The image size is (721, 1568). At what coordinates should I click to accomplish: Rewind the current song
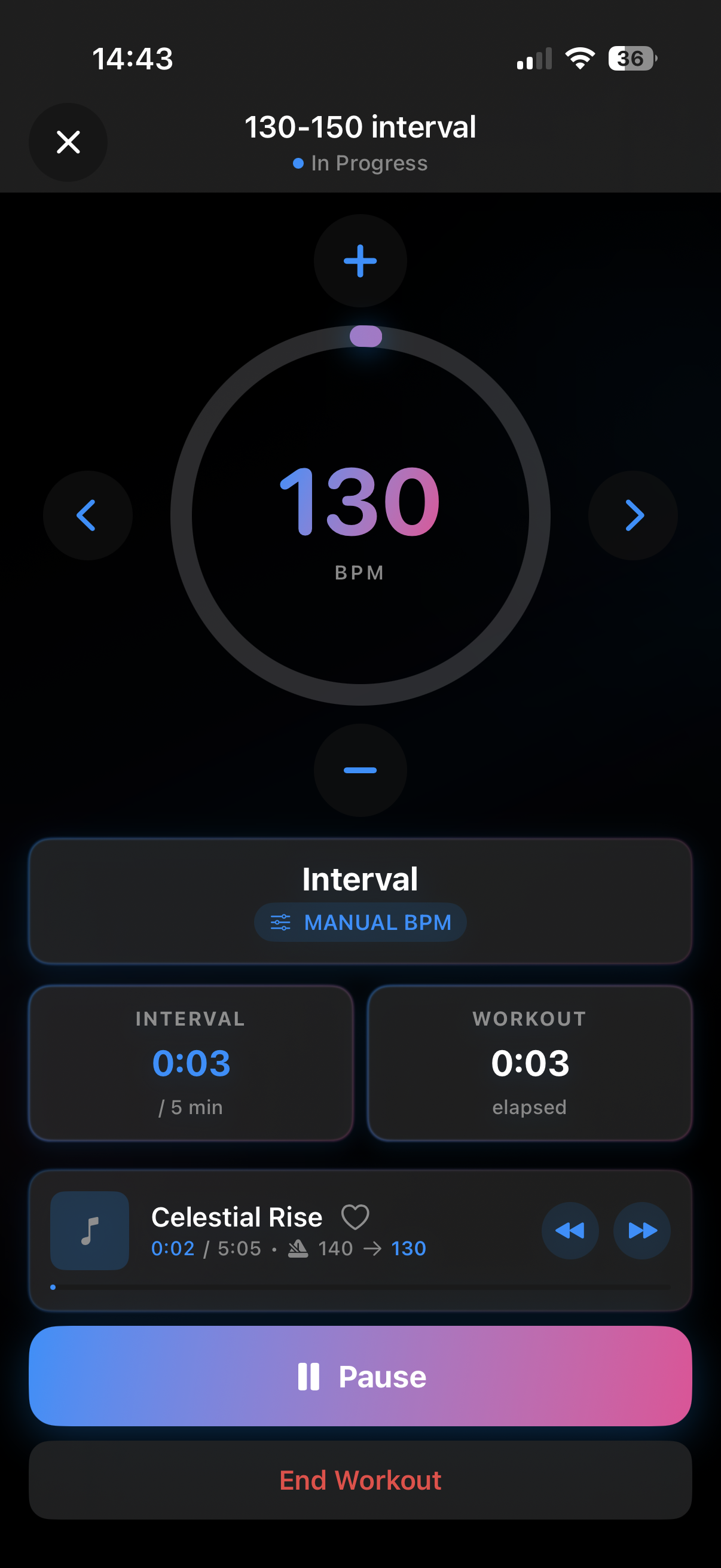pos(570,1230)
